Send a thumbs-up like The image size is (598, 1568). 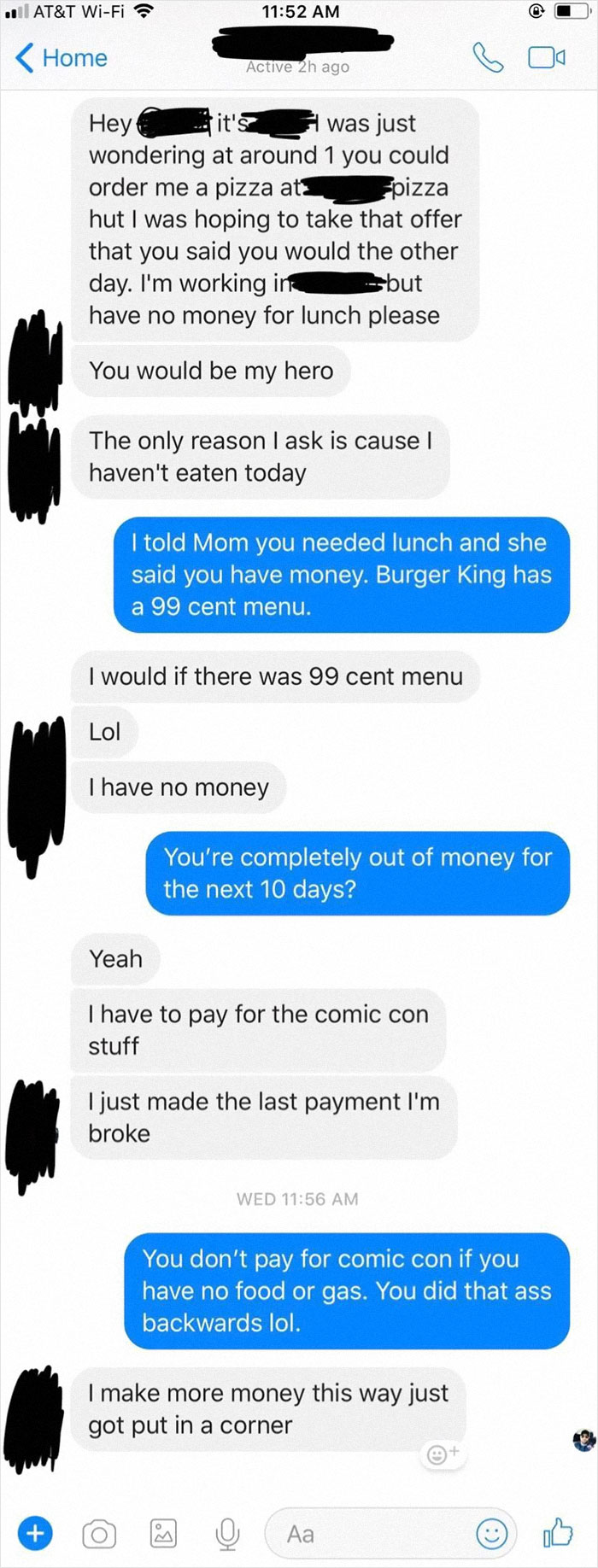[558, 1533]
